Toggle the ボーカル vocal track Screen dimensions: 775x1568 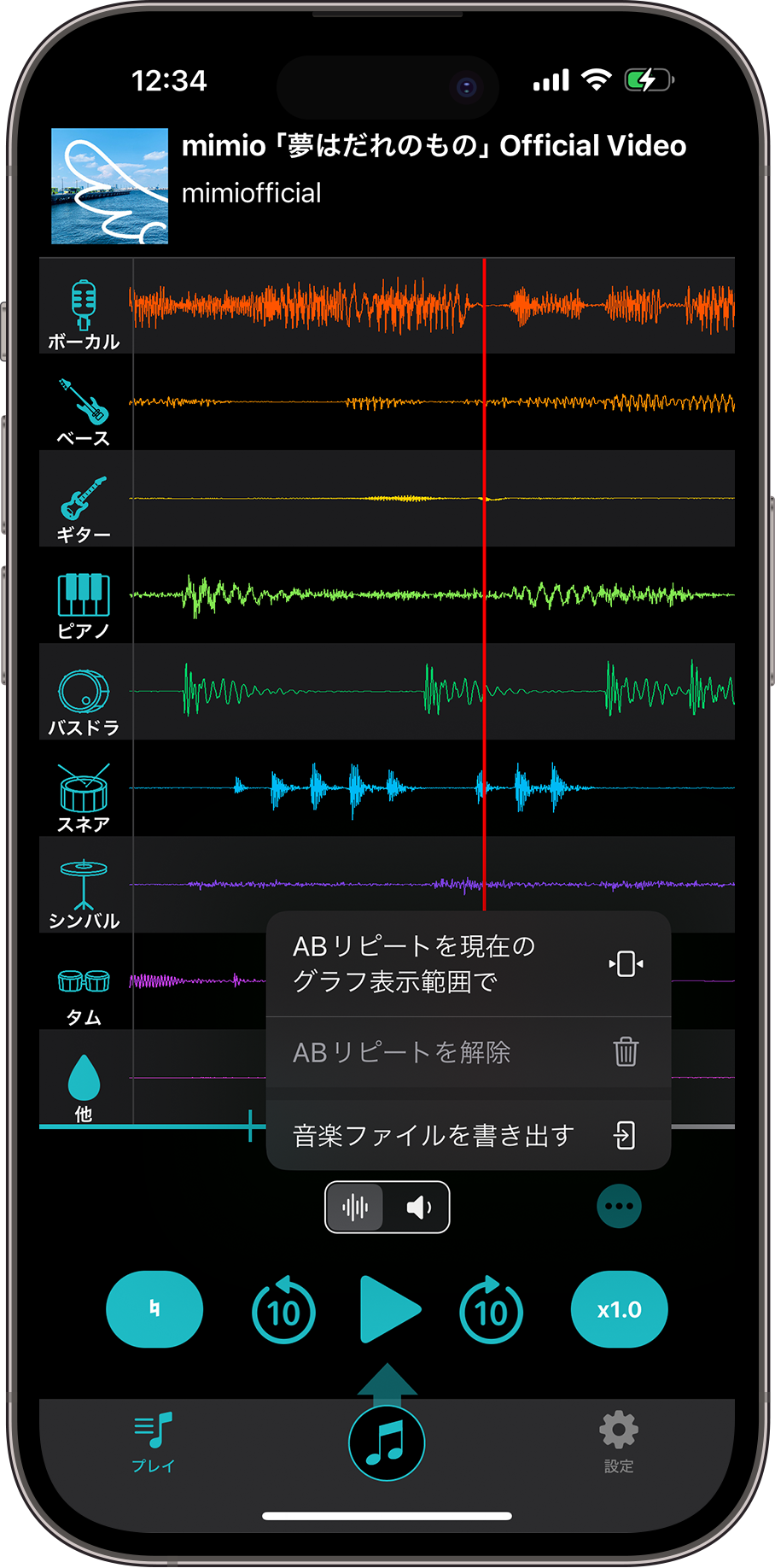84,315
